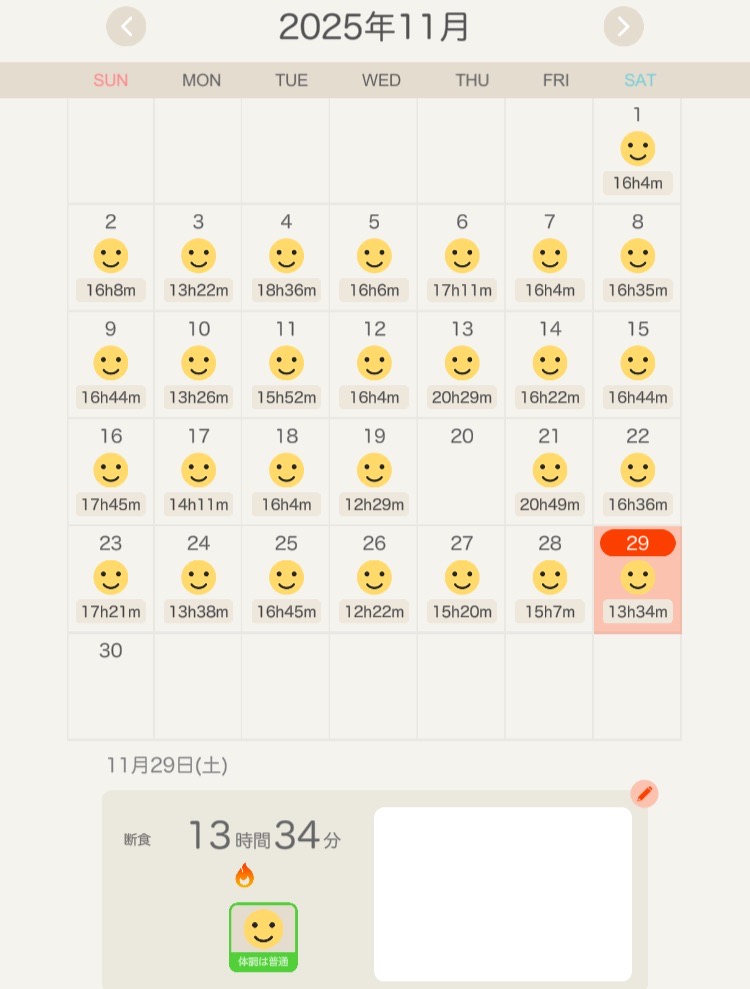Screen dimensions: 750x989
Task: Select November 13 with 20h29m fast
Action: [462, 364]
